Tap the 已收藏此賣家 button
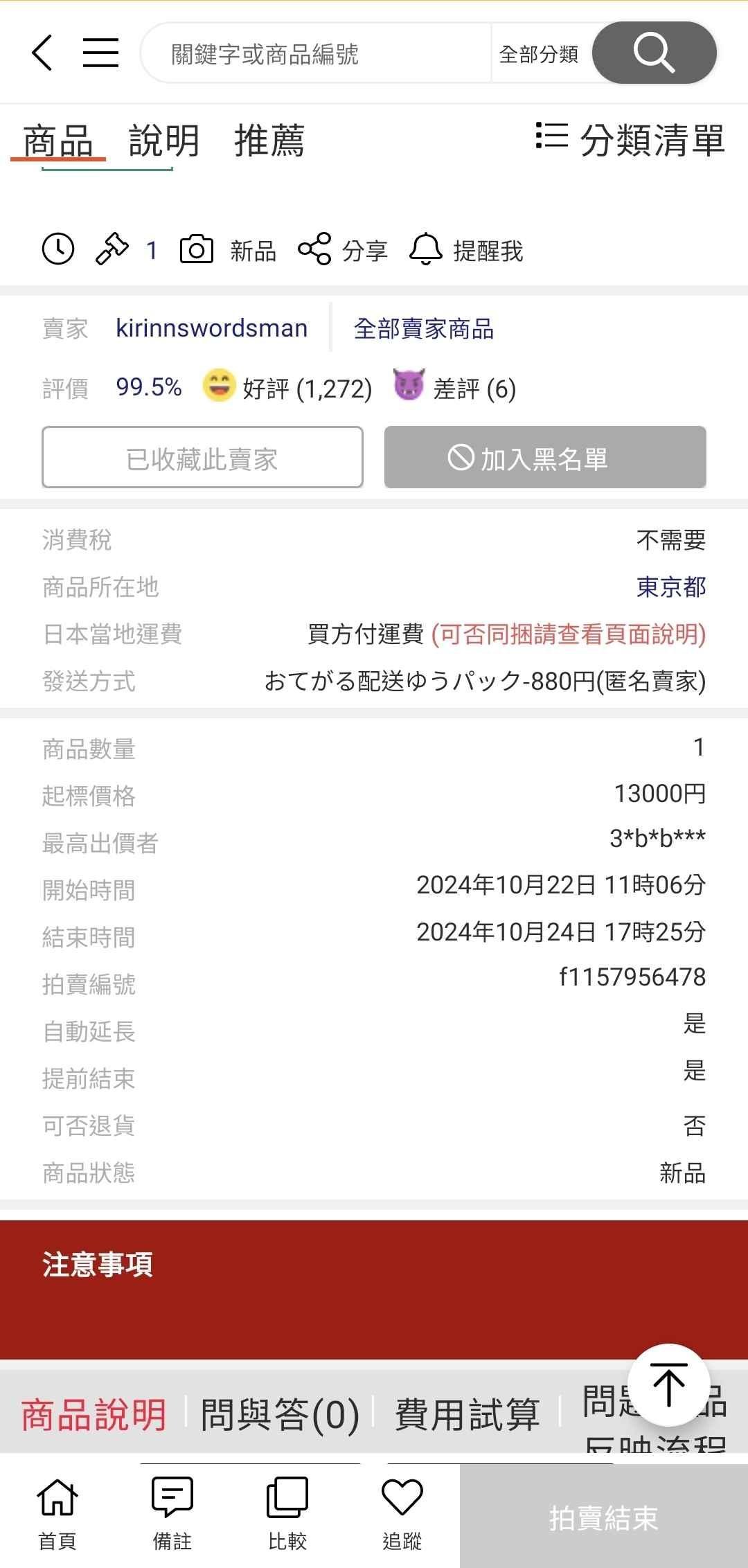This screenshot has height=1568, width=748. pyautogui.click(x=202, y=458)
